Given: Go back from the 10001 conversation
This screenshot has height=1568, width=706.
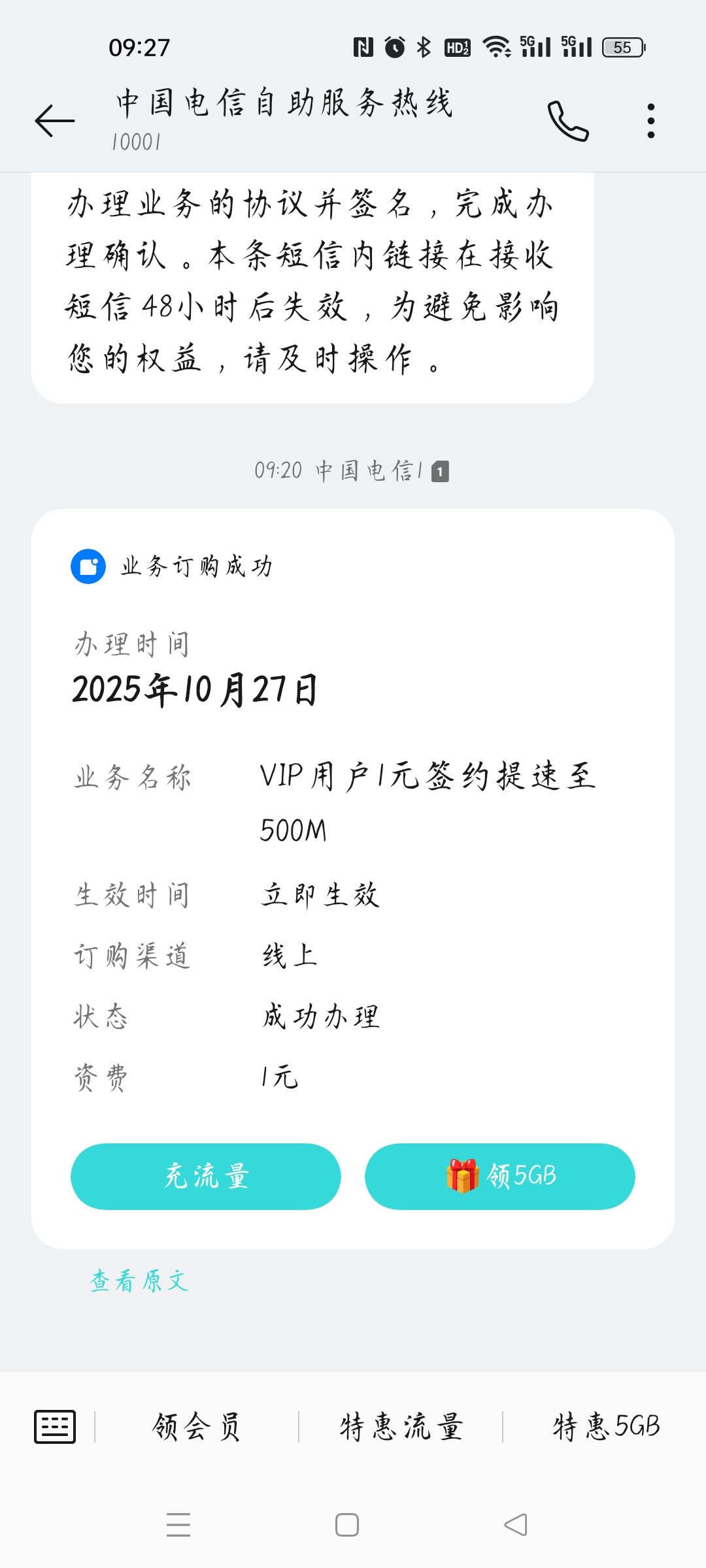Looking at the screenshot, I should pos(55,121).
